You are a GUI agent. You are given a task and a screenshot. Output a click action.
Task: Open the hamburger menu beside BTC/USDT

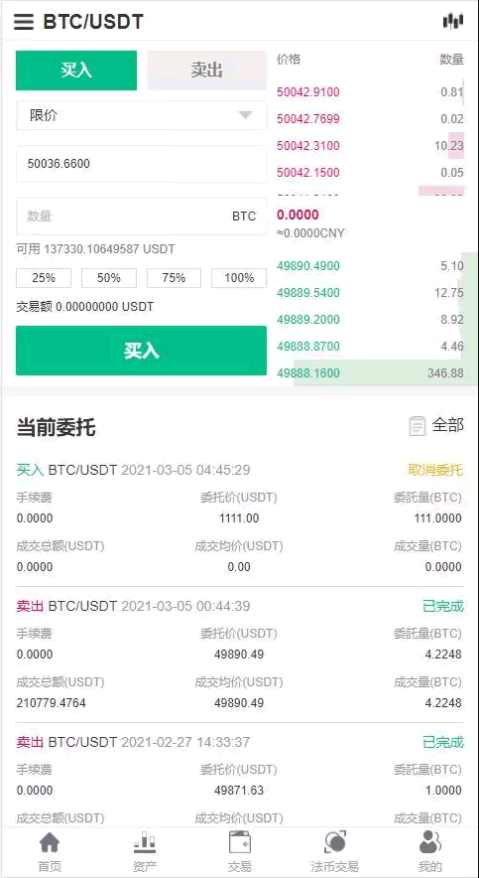point(24,22)
